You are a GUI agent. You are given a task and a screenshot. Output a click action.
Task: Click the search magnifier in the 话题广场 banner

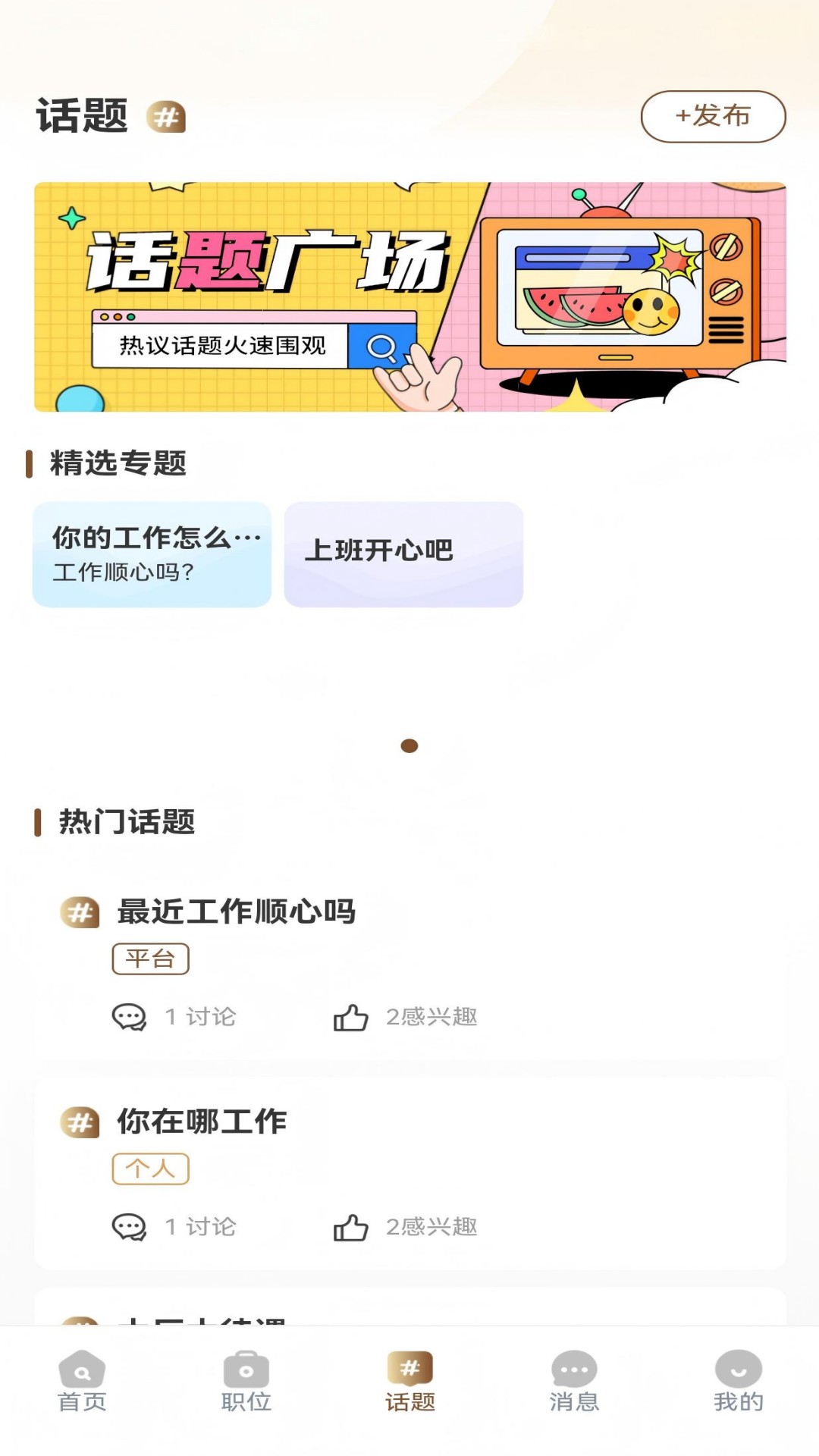(x=381, y=346)
